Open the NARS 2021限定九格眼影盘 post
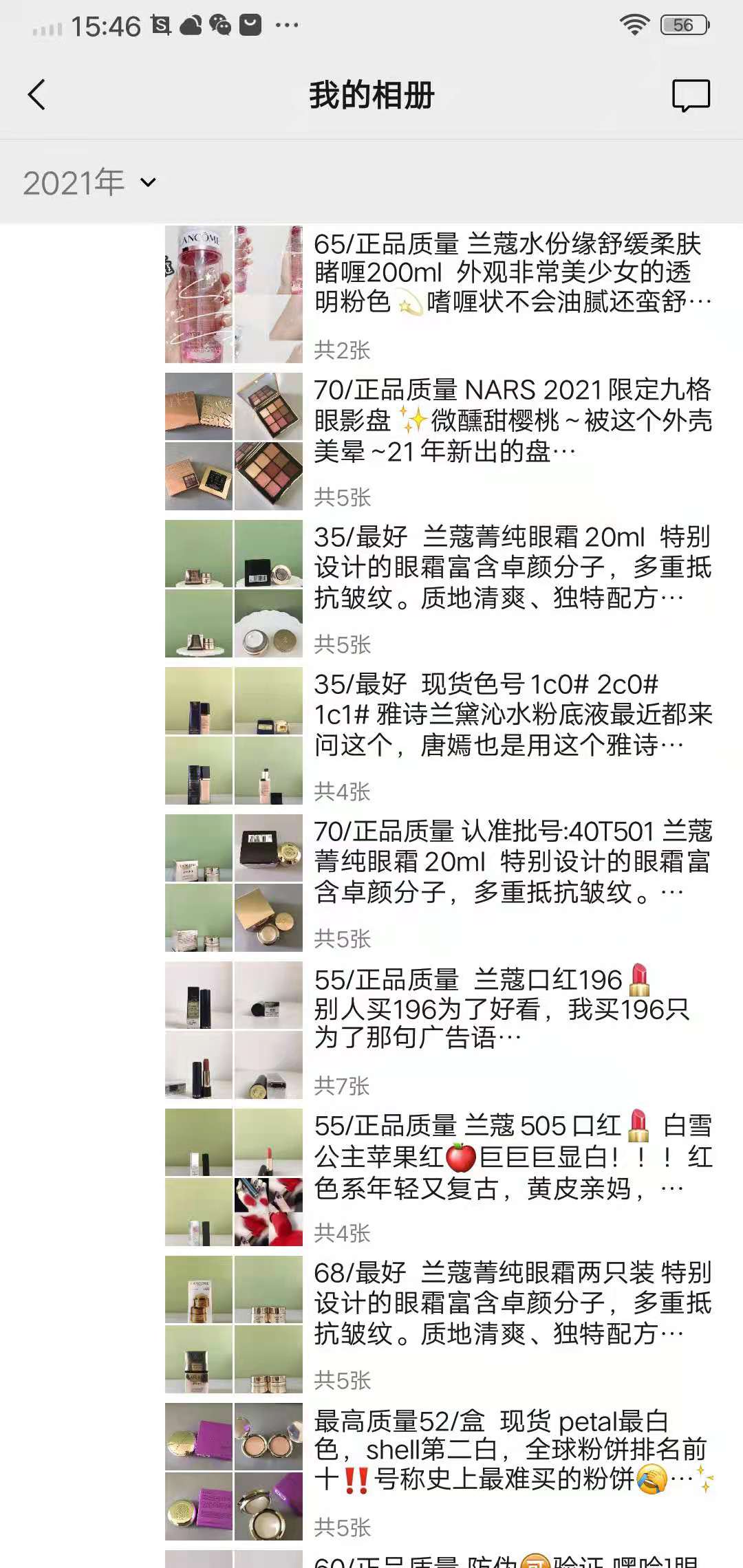Screen dimensions: 743x1568 [512, 420]
